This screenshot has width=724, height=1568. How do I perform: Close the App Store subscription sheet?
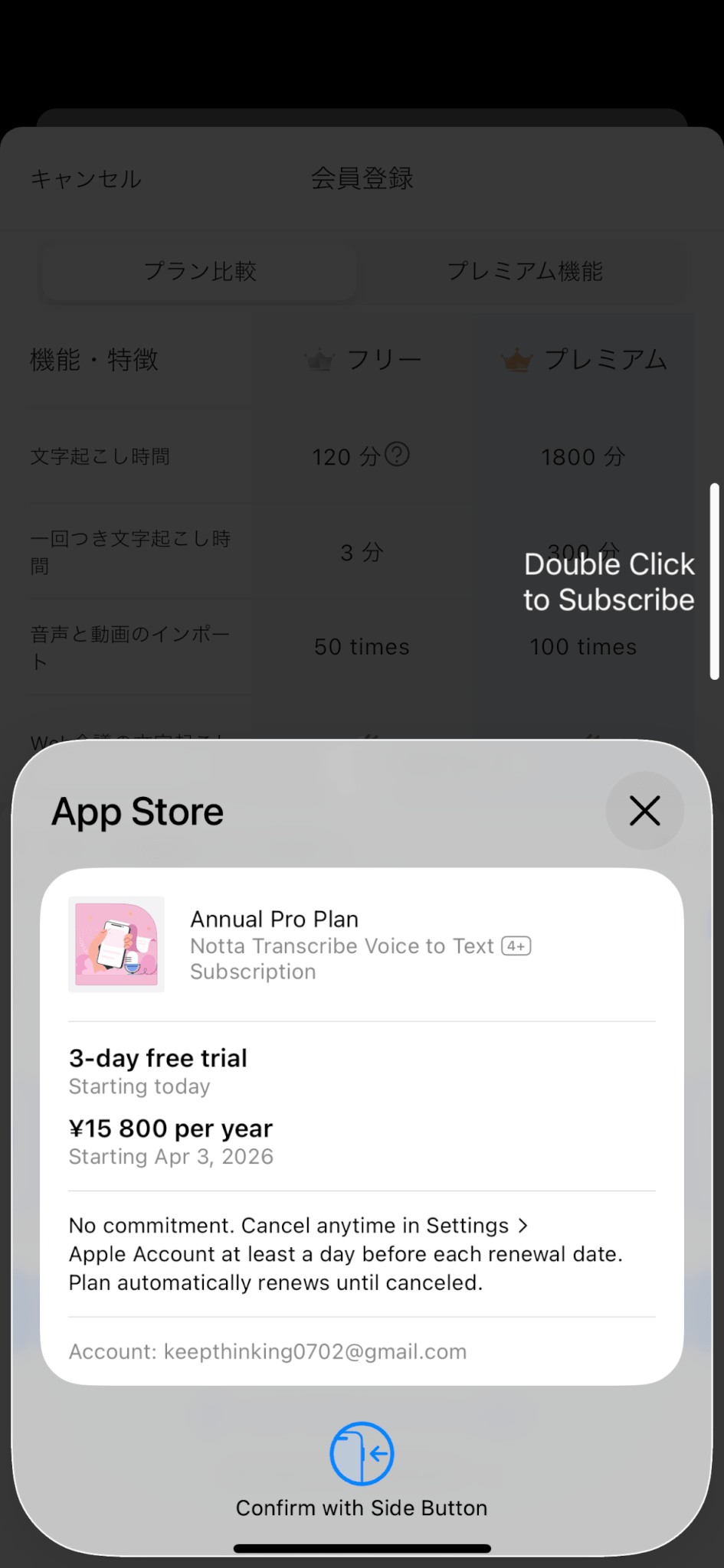click(x=644, y=810)
